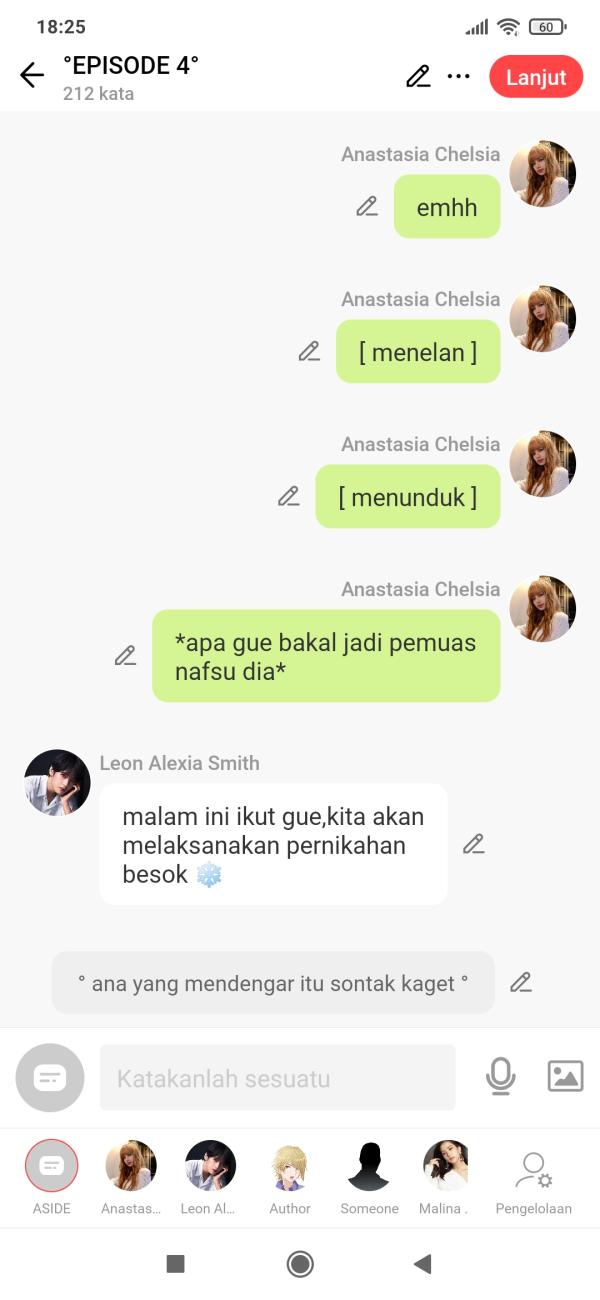Select the Someone character
600x1300 pixels.
369,1166
